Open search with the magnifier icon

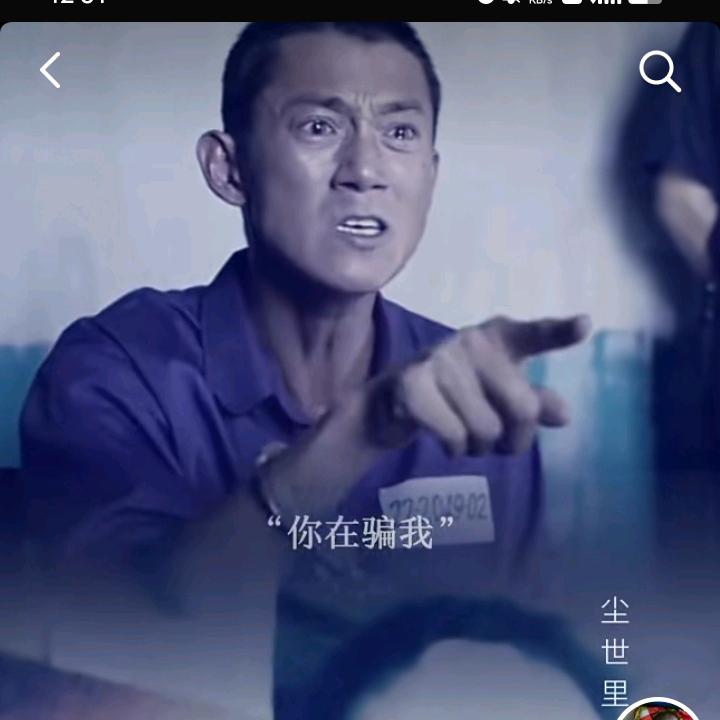(x=659, y=71)
